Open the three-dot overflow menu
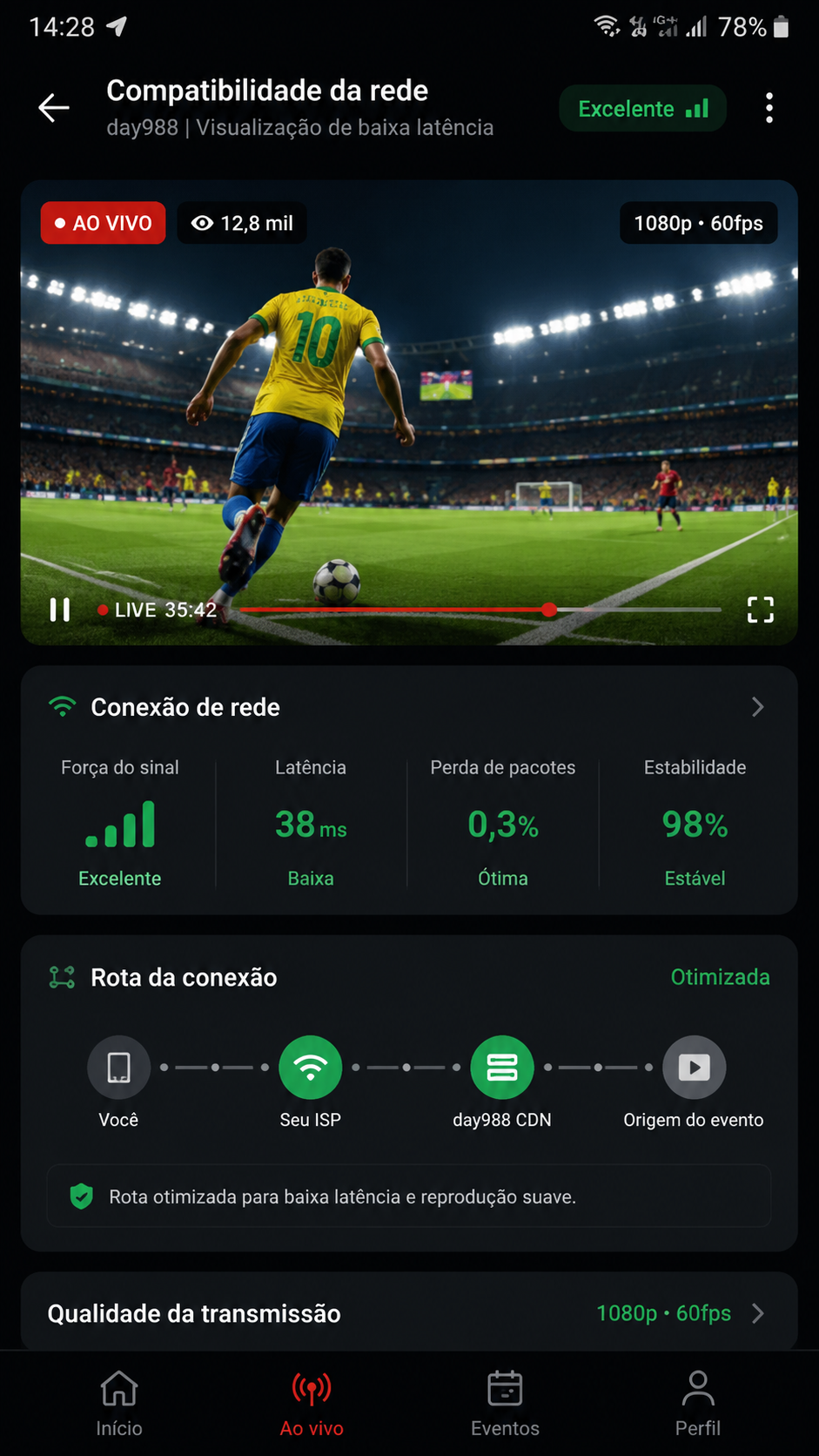Image resolution: width=819 pixels, height=1456 pixels. [x=769, y=108]
